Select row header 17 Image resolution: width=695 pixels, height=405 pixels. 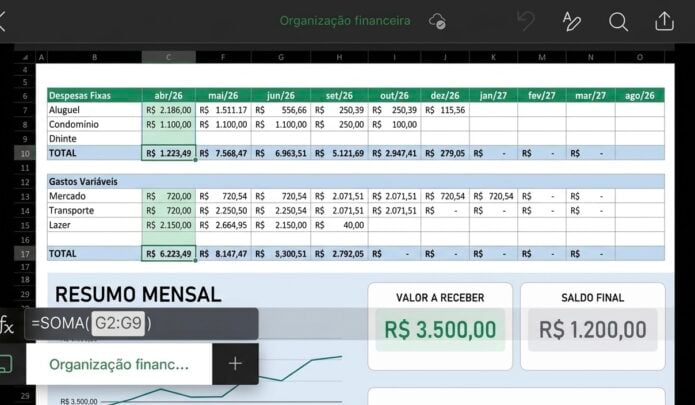point(23,254)
